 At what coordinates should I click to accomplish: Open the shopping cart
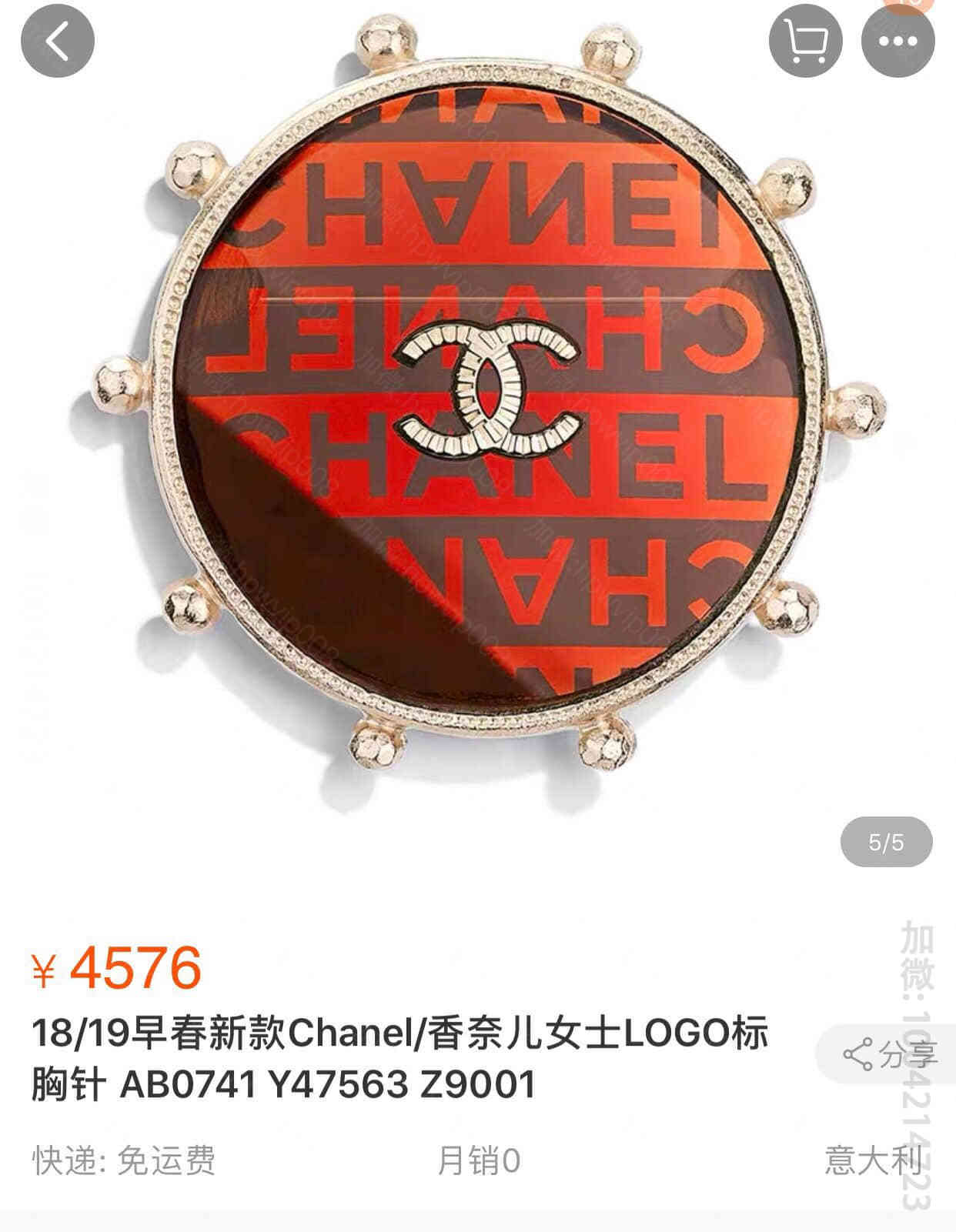coord(805,40)
